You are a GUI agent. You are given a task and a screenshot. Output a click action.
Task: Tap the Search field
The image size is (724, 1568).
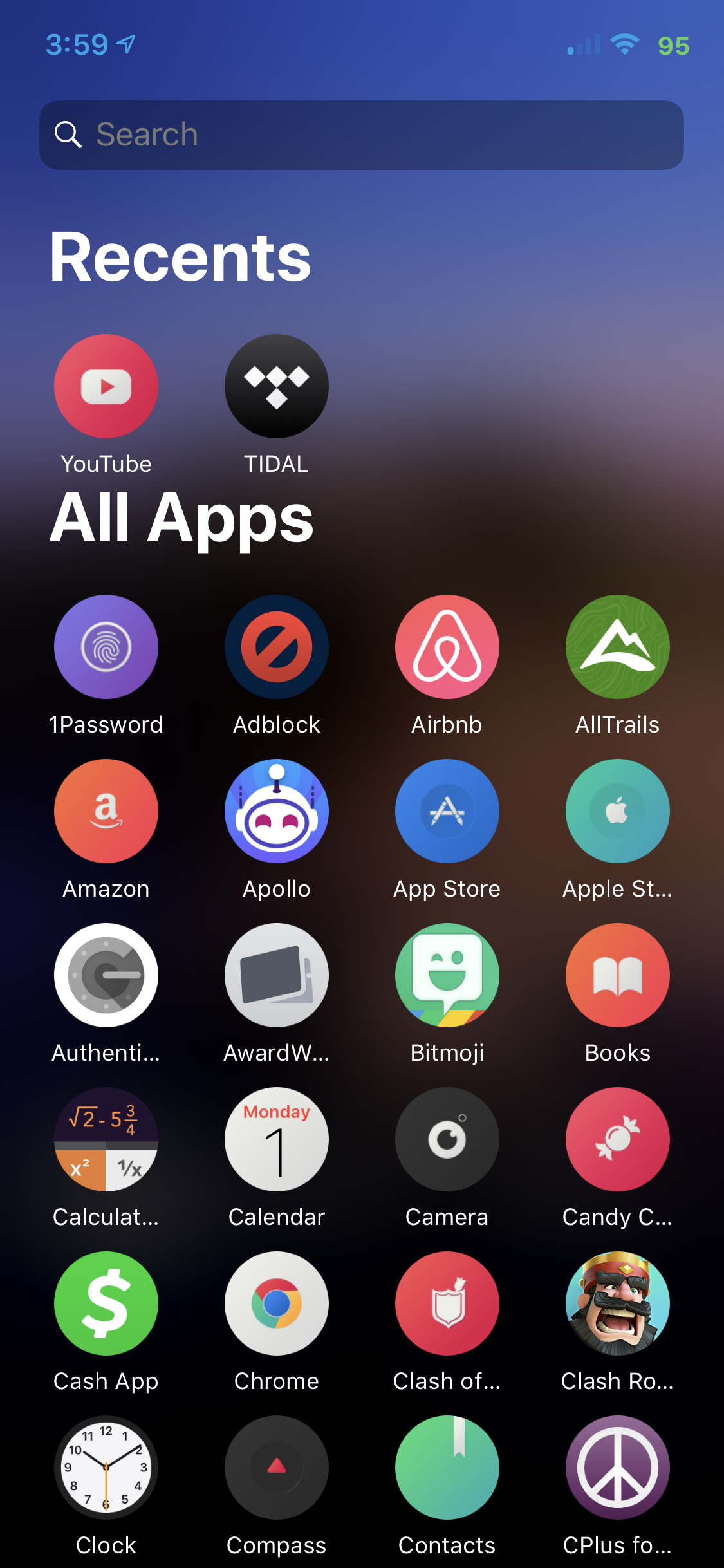coord(360,135)
